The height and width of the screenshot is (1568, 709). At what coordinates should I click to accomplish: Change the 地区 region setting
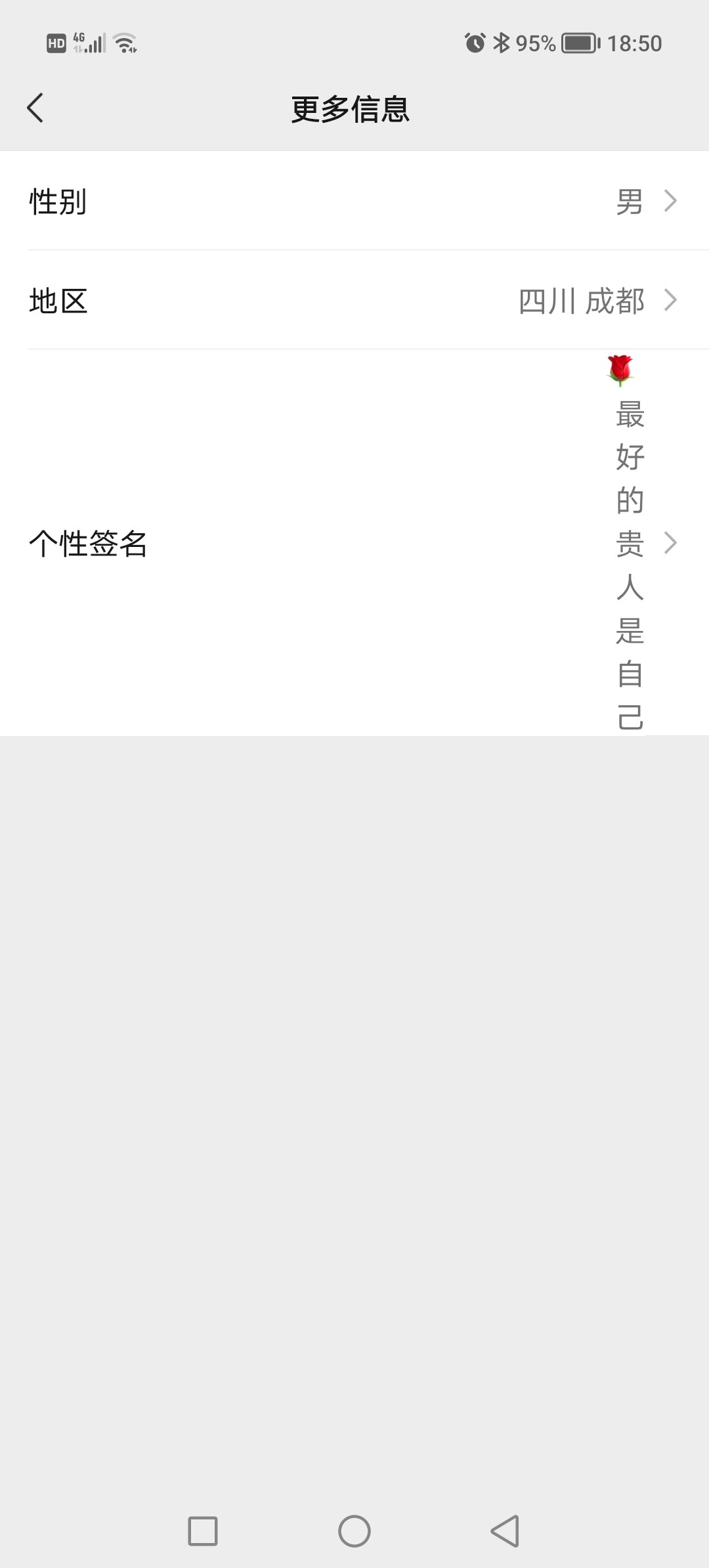(354, 300)
